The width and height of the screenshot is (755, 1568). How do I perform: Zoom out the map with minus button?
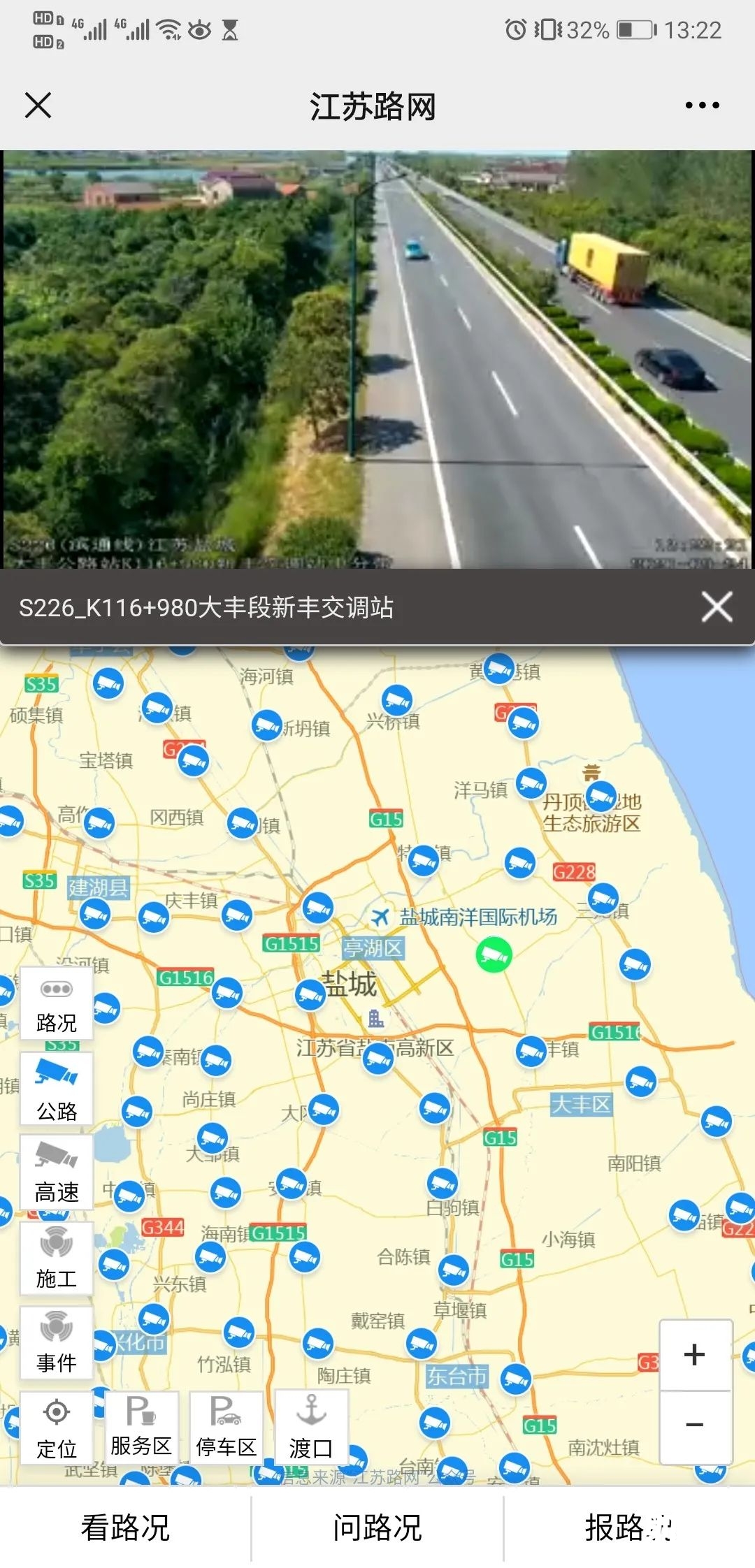pos(695,1425)
